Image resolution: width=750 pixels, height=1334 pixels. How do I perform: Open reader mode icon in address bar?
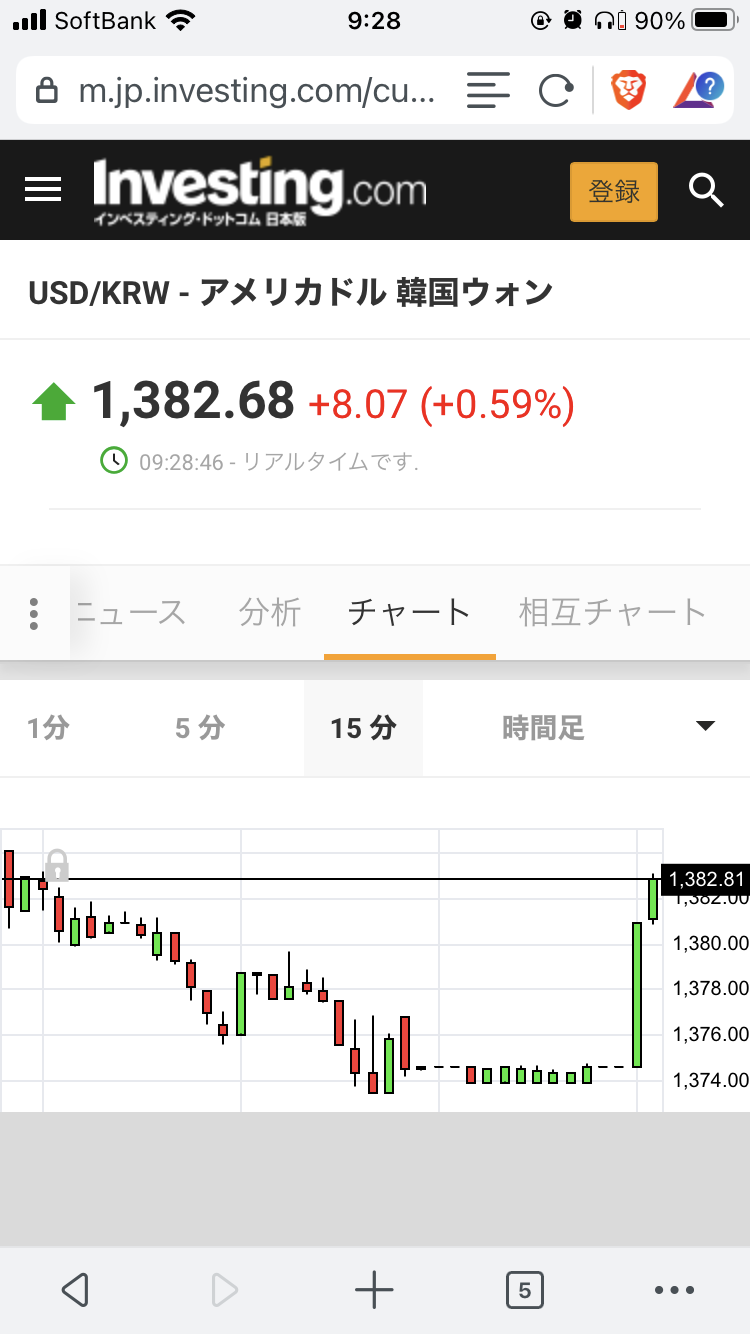pyautogui.click(x=488, y=91)
